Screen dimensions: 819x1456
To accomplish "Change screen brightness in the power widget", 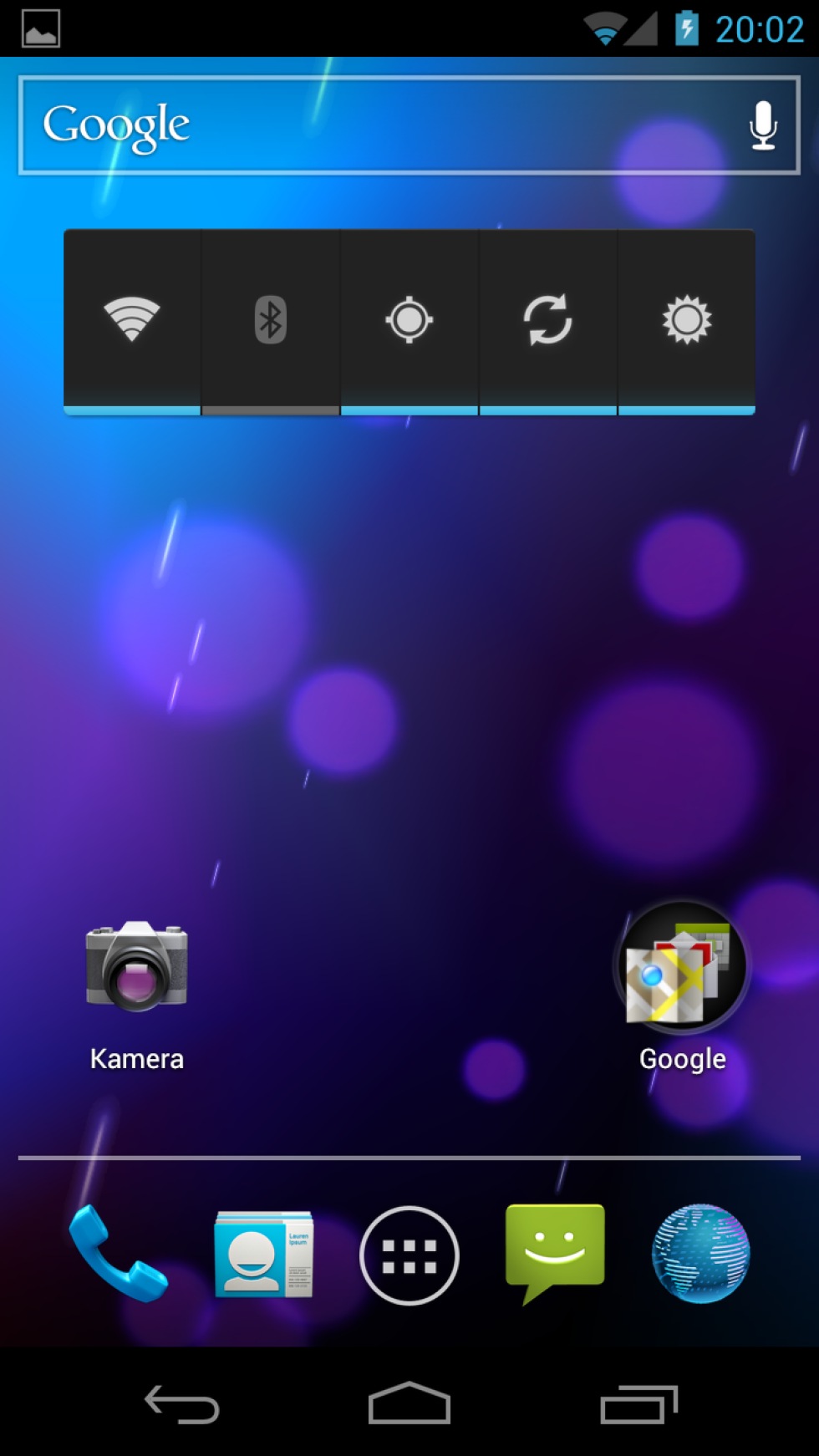I will pyautogui.click(x=686, y=320).
